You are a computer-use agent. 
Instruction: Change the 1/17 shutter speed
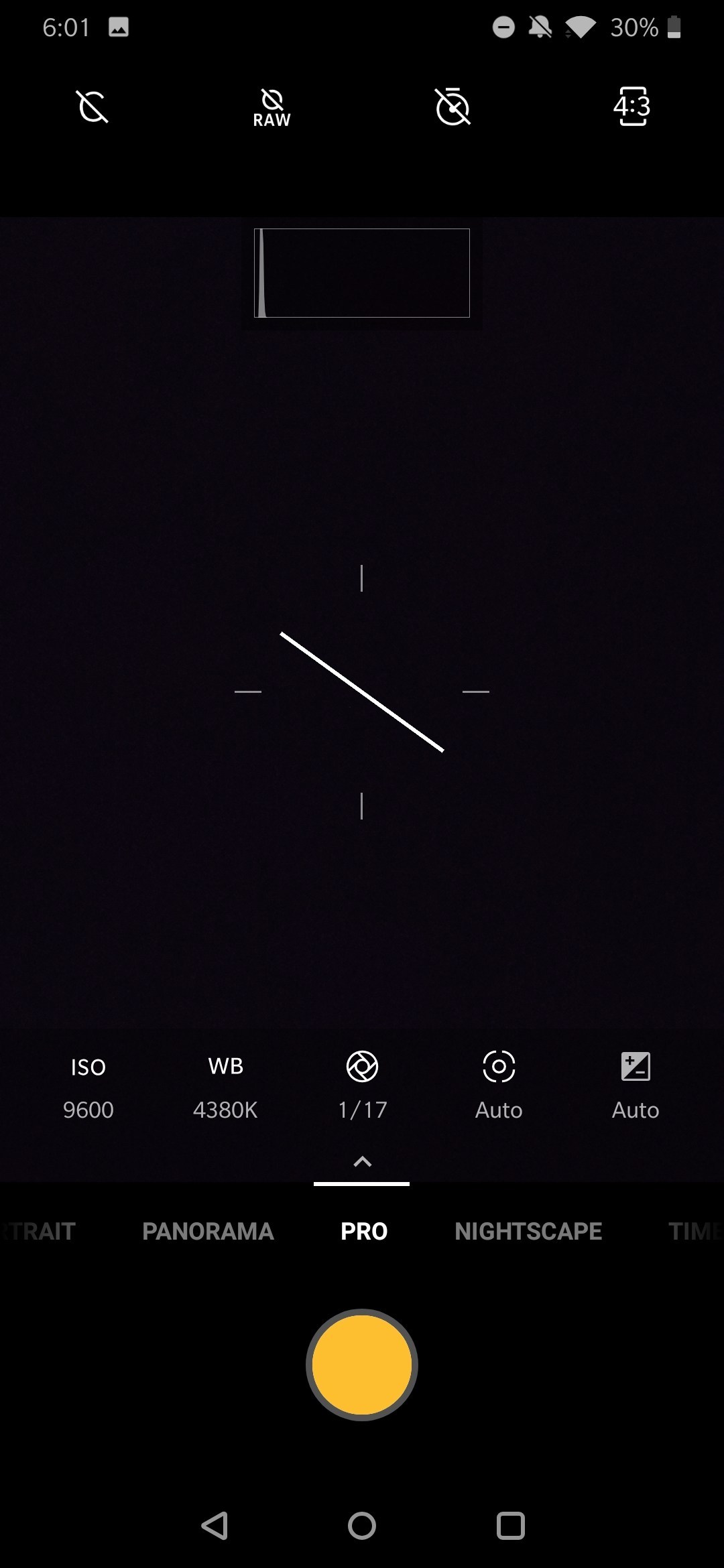pos(362,1088)
